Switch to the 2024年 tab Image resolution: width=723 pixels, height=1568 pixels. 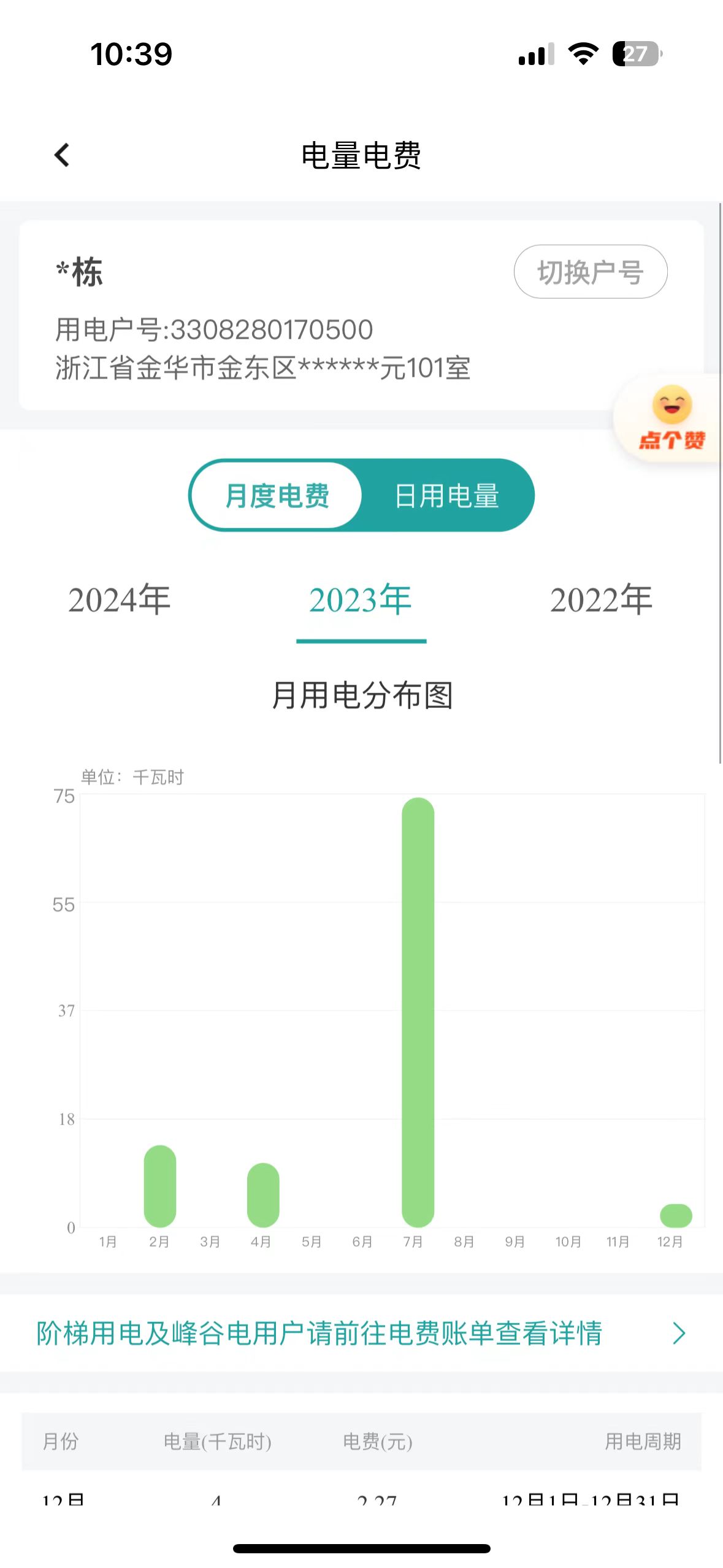(120, 599)
